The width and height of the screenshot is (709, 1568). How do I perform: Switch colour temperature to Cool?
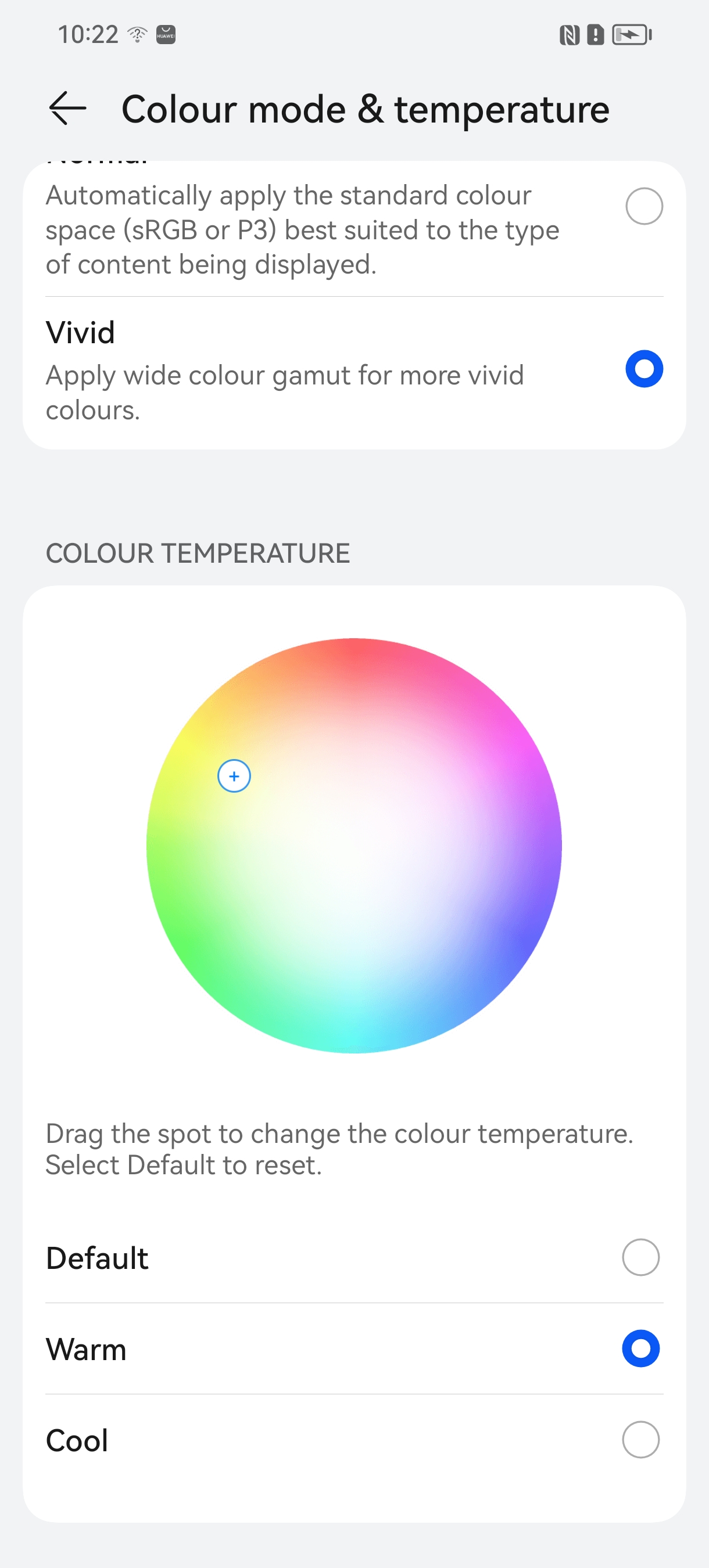point(640,1440)
